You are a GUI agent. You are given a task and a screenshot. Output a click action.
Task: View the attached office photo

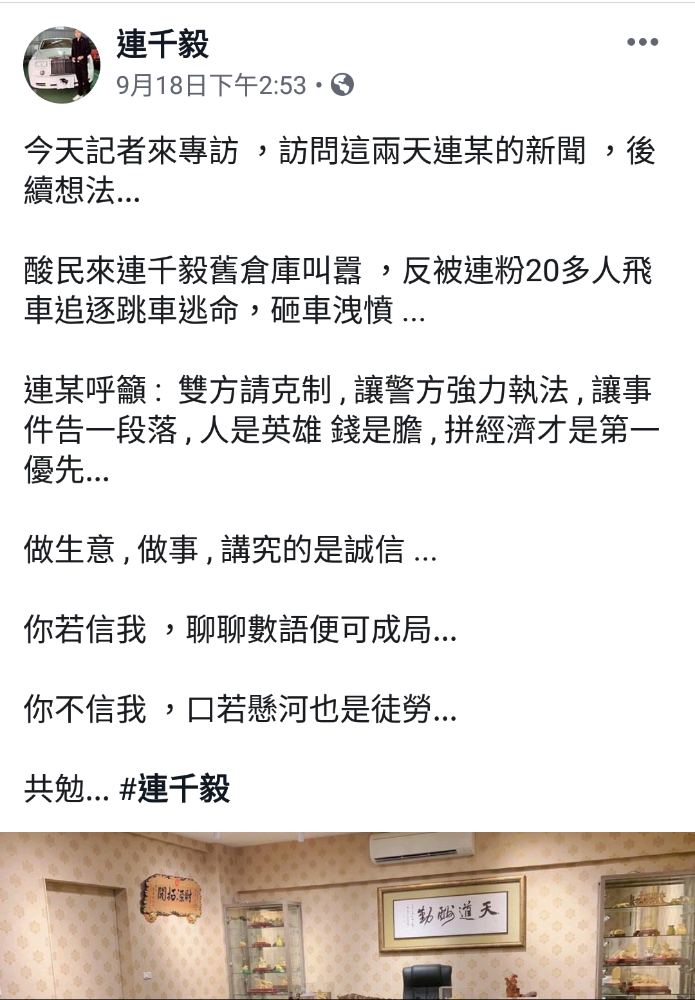click(347, 915)
